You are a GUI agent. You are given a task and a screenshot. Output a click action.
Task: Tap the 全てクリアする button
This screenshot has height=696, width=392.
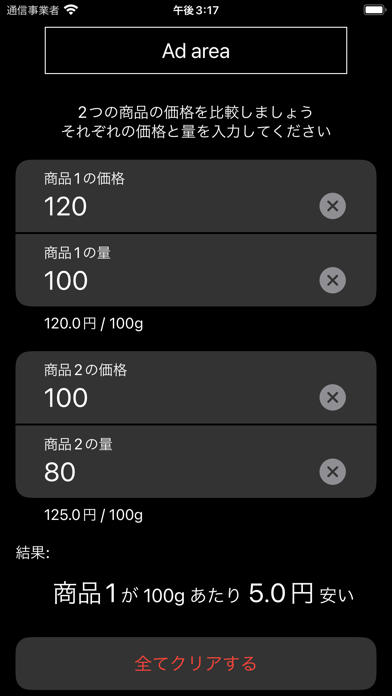196,664
